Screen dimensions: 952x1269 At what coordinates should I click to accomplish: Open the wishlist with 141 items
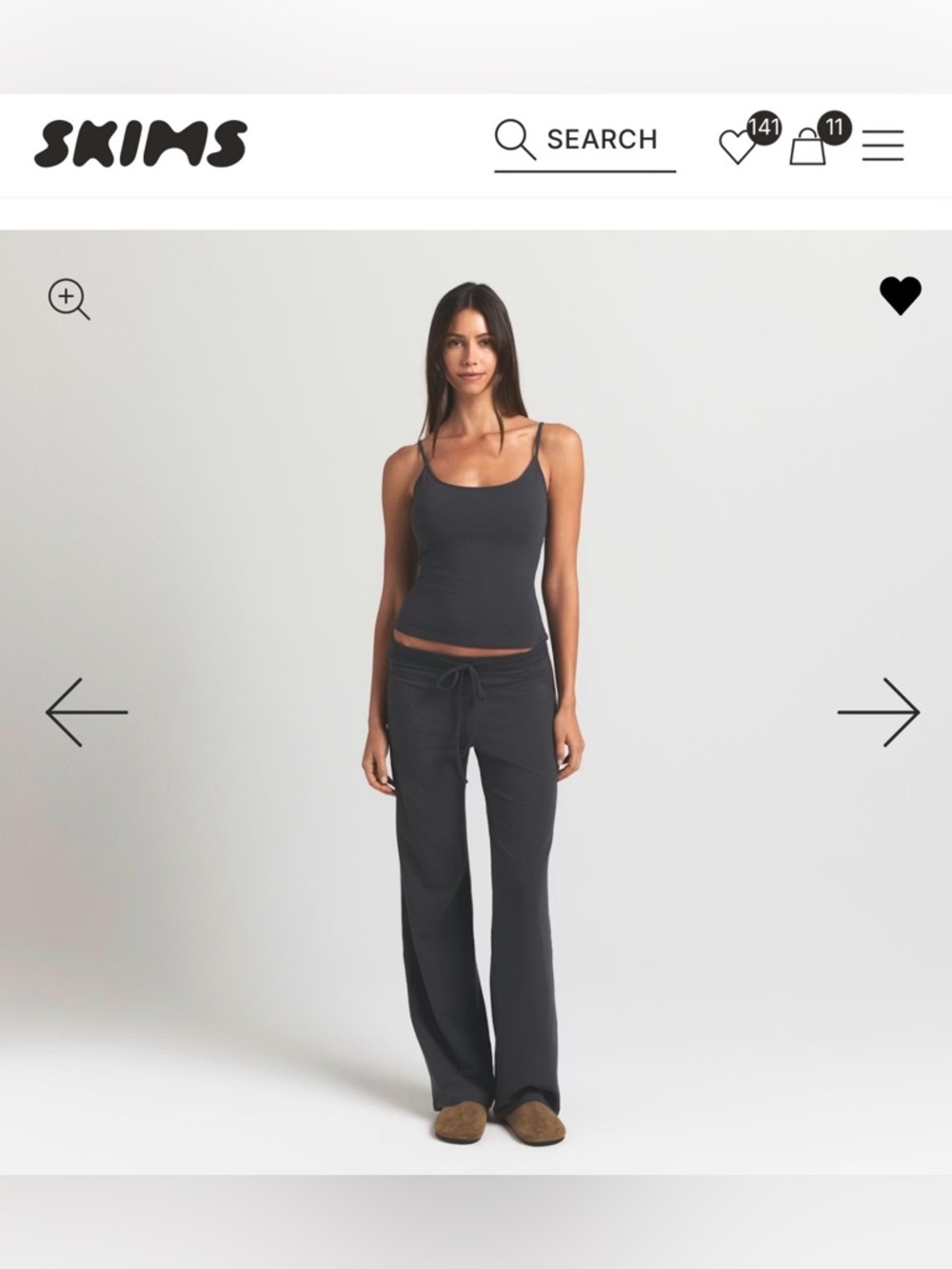point(739,146)
